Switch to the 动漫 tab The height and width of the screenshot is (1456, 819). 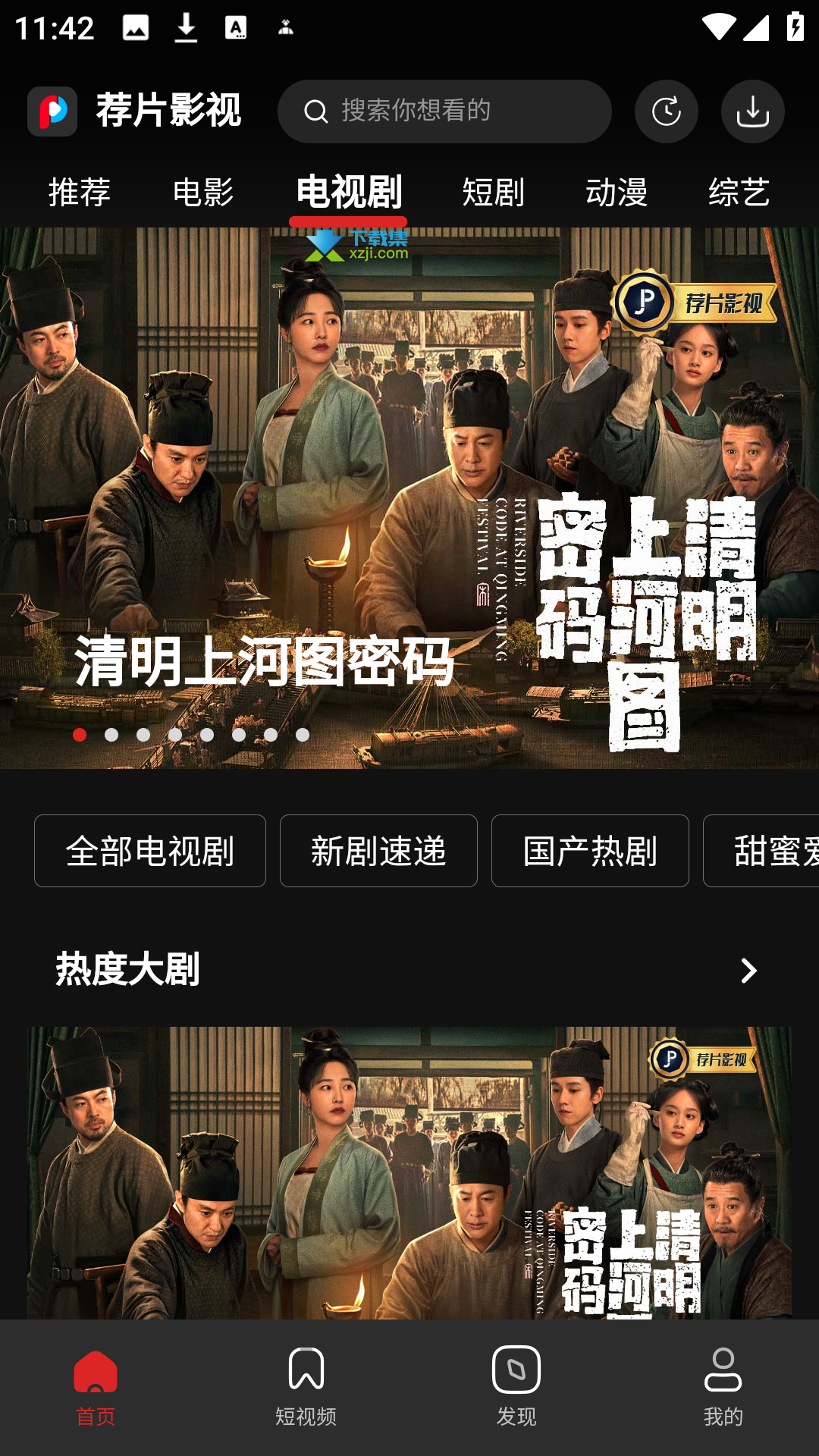coord(617,192)
